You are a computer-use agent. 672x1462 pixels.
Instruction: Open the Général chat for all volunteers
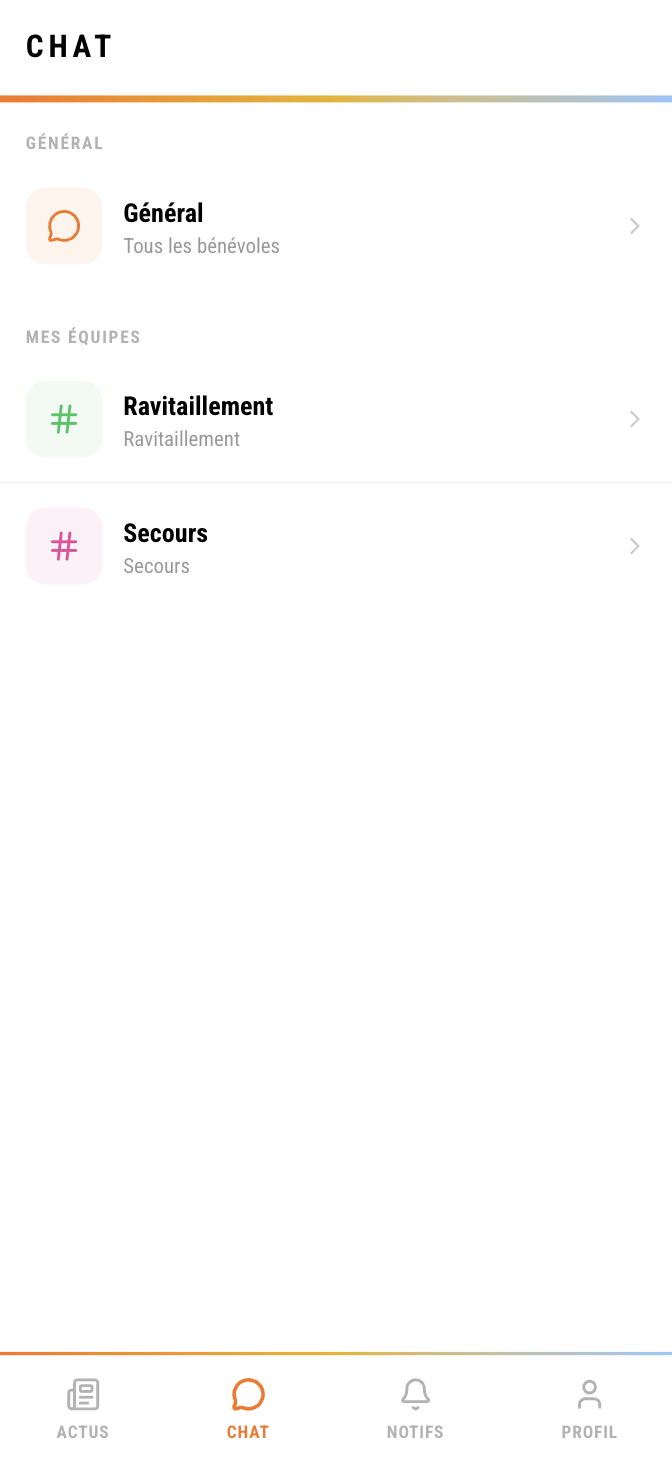click(336, 226)
